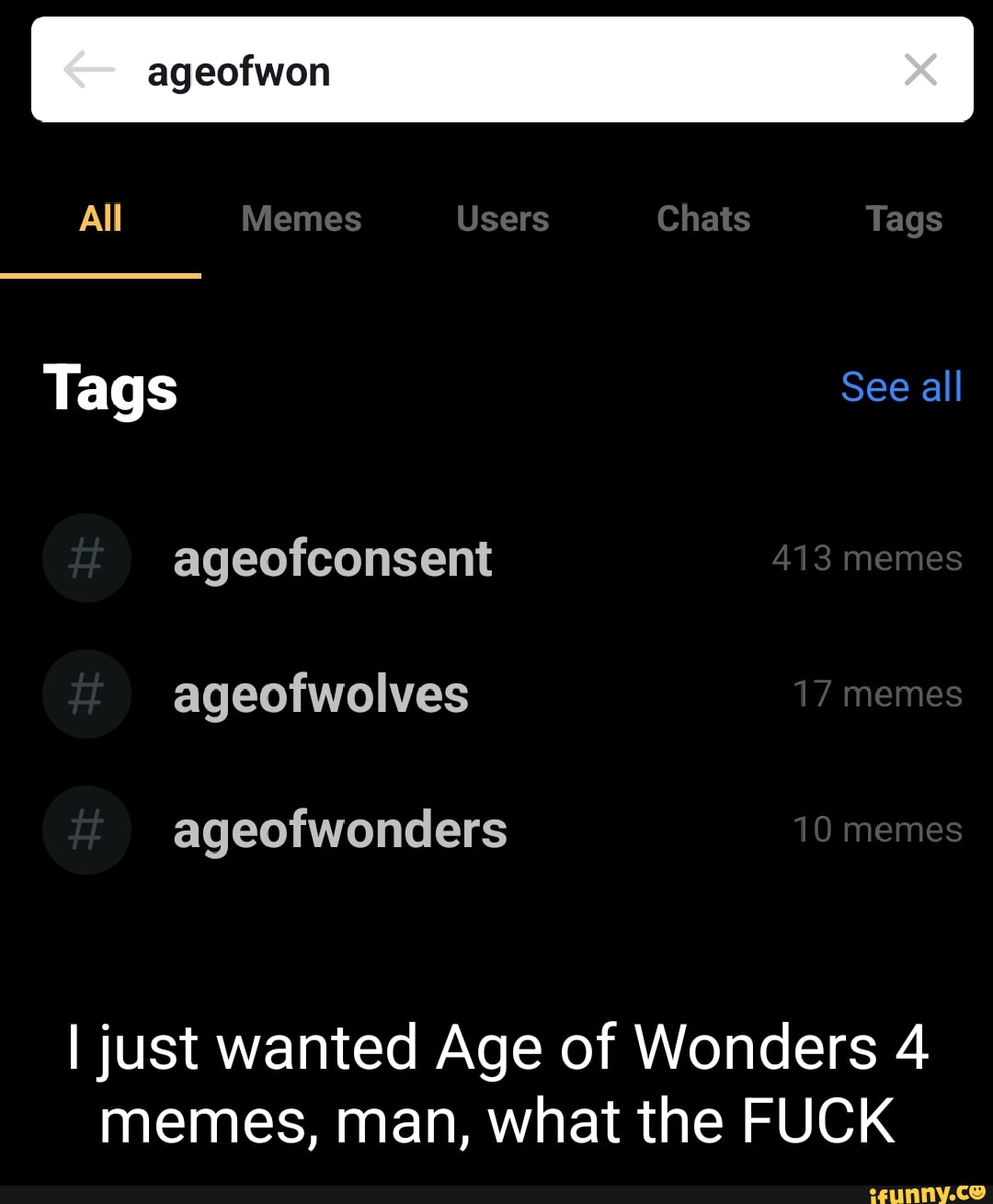
Task: Click the hashtag icon beside ageofconsent
Action: click(x=87, y=557)
